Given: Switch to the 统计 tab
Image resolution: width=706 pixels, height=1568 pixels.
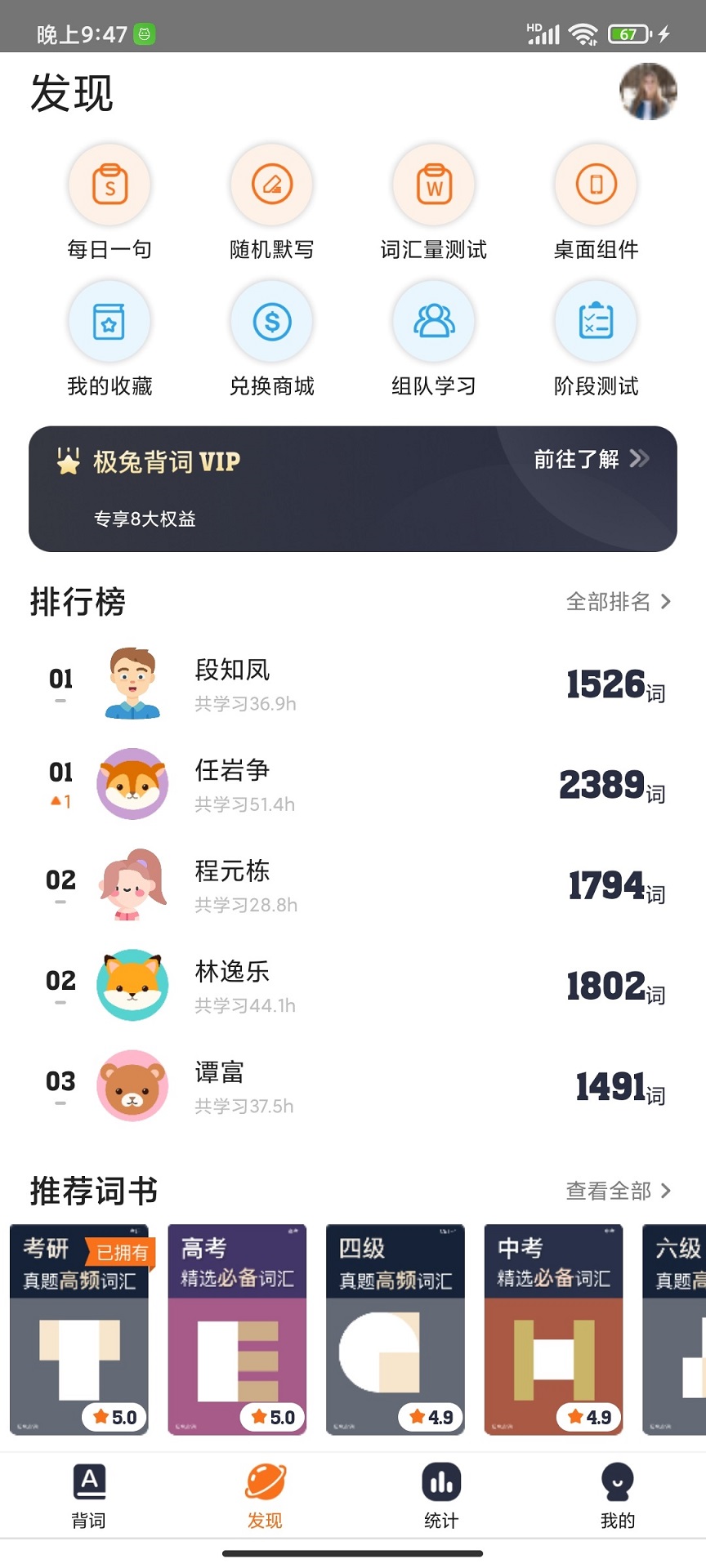Looking at the screenshot, I should click(x=441, y=1496).
